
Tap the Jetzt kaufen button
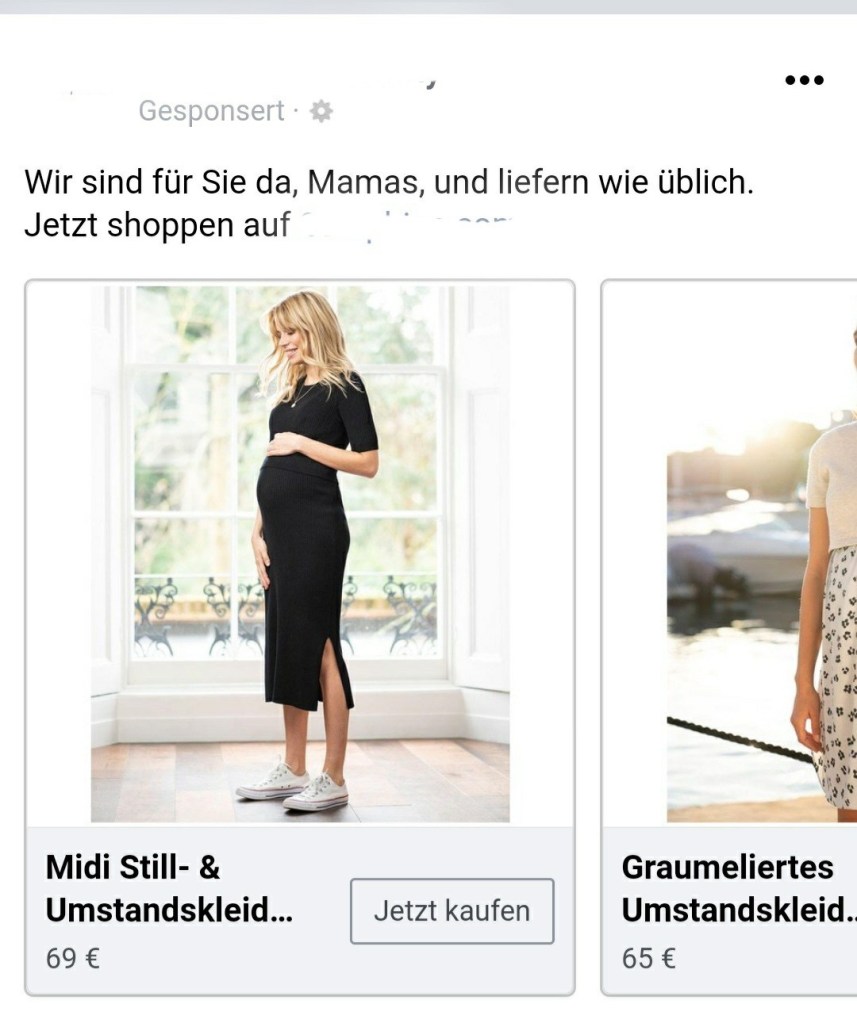451,911
